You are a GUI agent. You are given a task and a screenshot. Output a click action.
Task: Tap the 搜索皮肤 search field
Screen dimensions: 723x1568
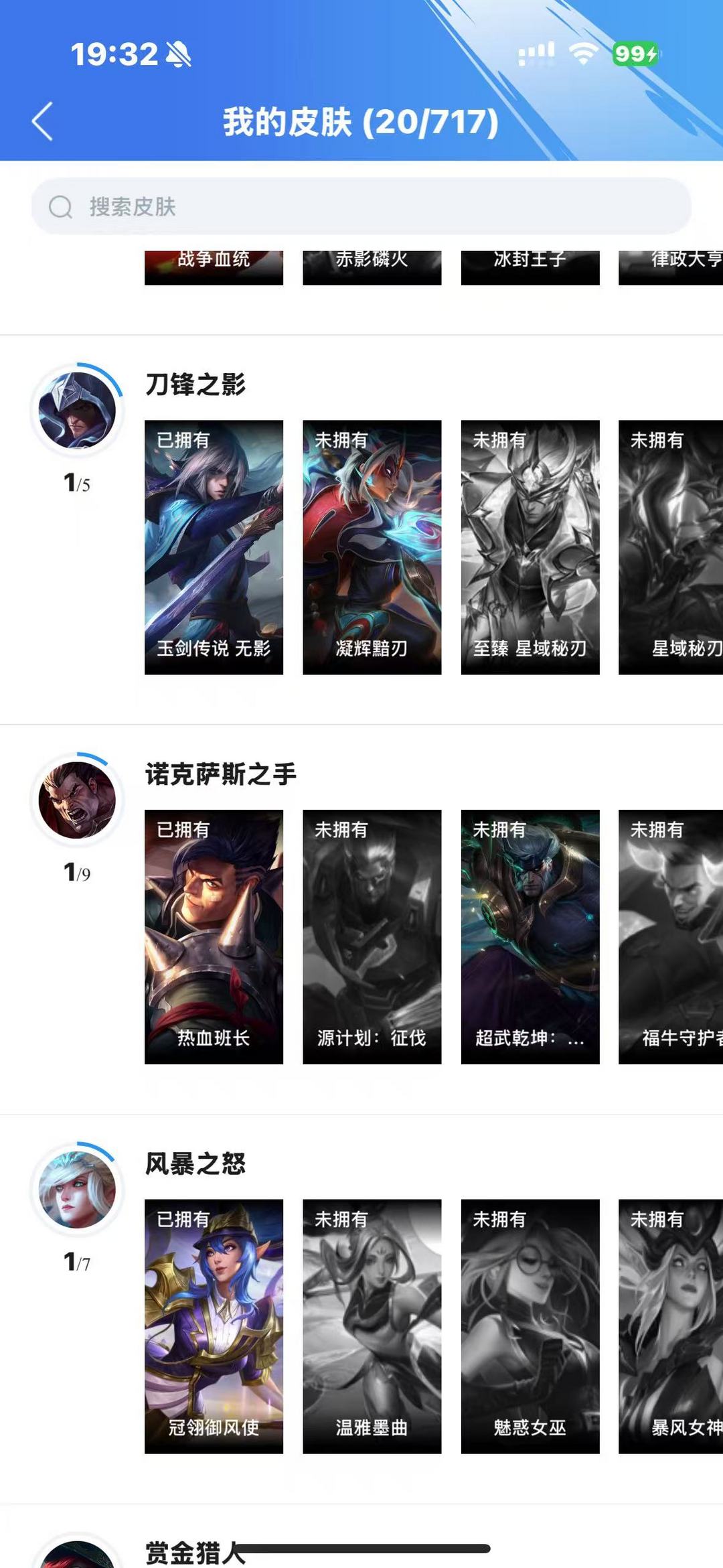click(x=361, y=206)
